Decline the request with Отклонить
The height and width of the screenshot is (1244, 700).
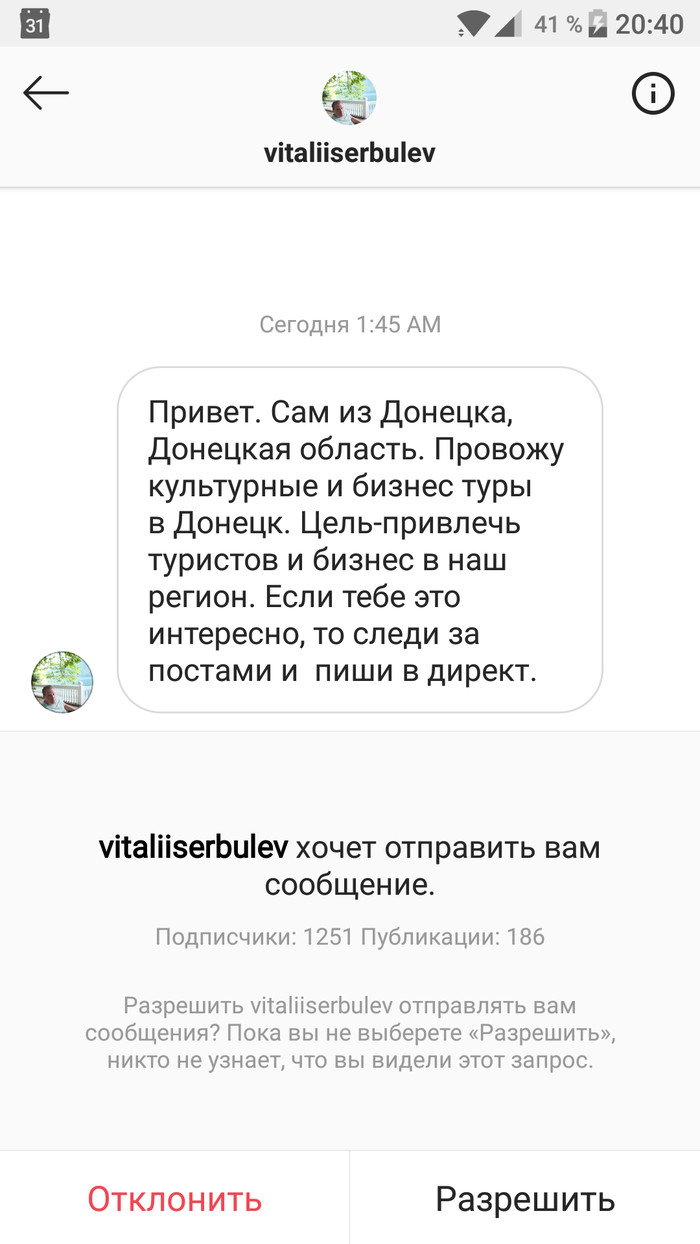[x=175, y=1198]
